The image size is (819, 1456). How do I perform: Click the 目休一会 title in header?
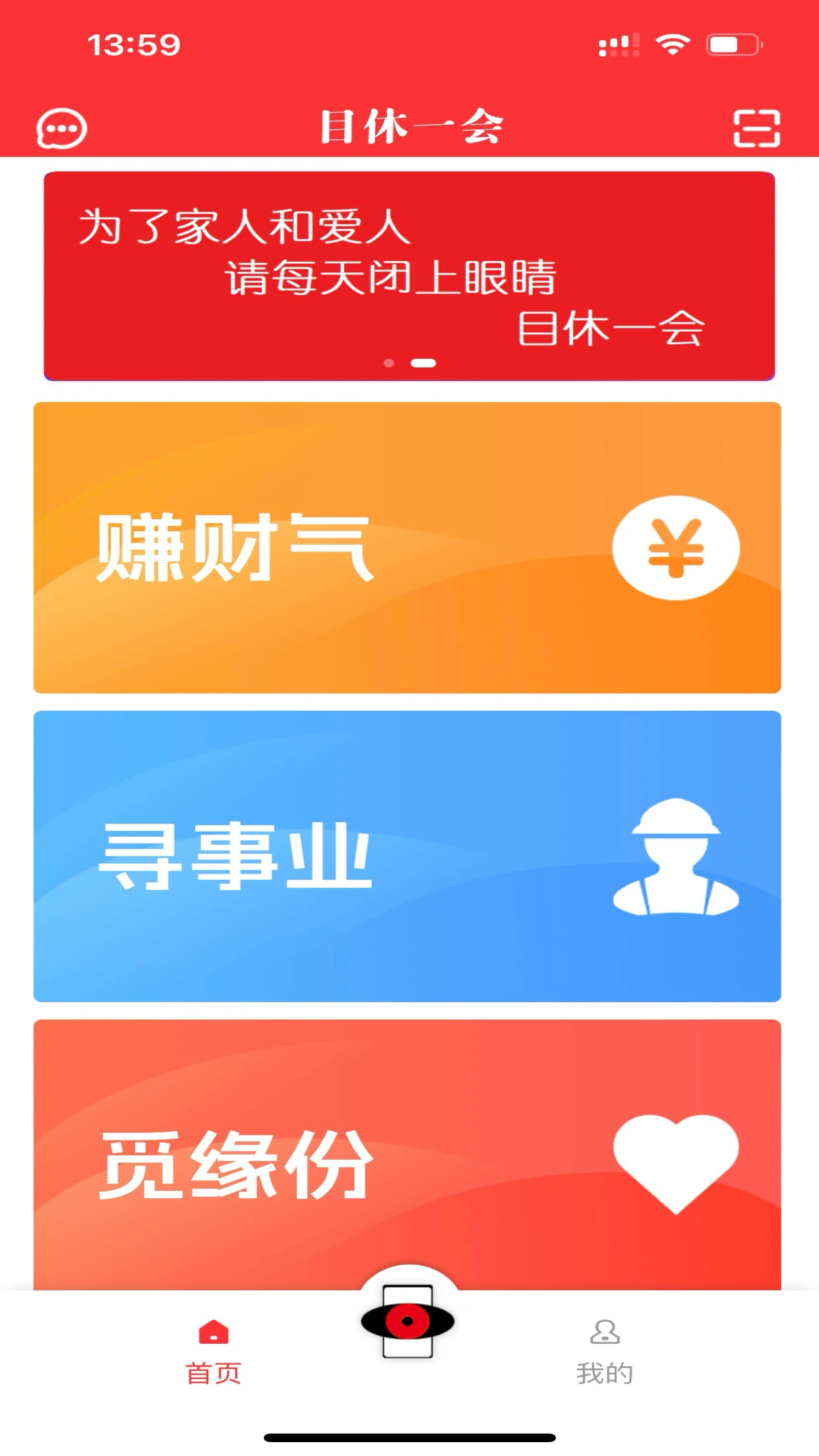409,127
